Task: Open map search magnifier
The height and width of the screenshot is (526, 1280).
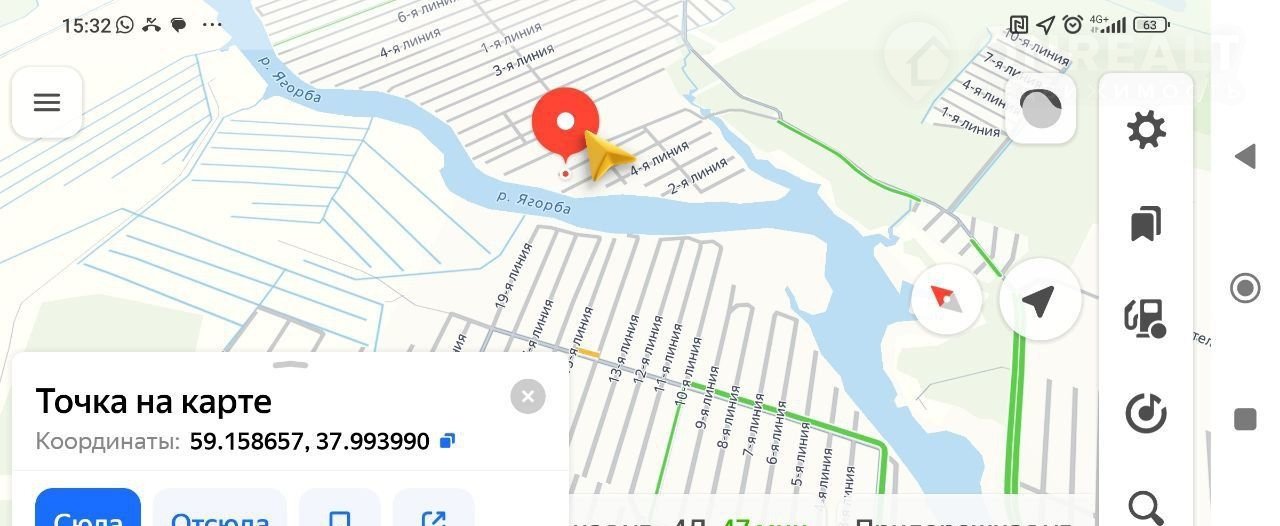Action: pyautogui.click(x=1146, y=505)
